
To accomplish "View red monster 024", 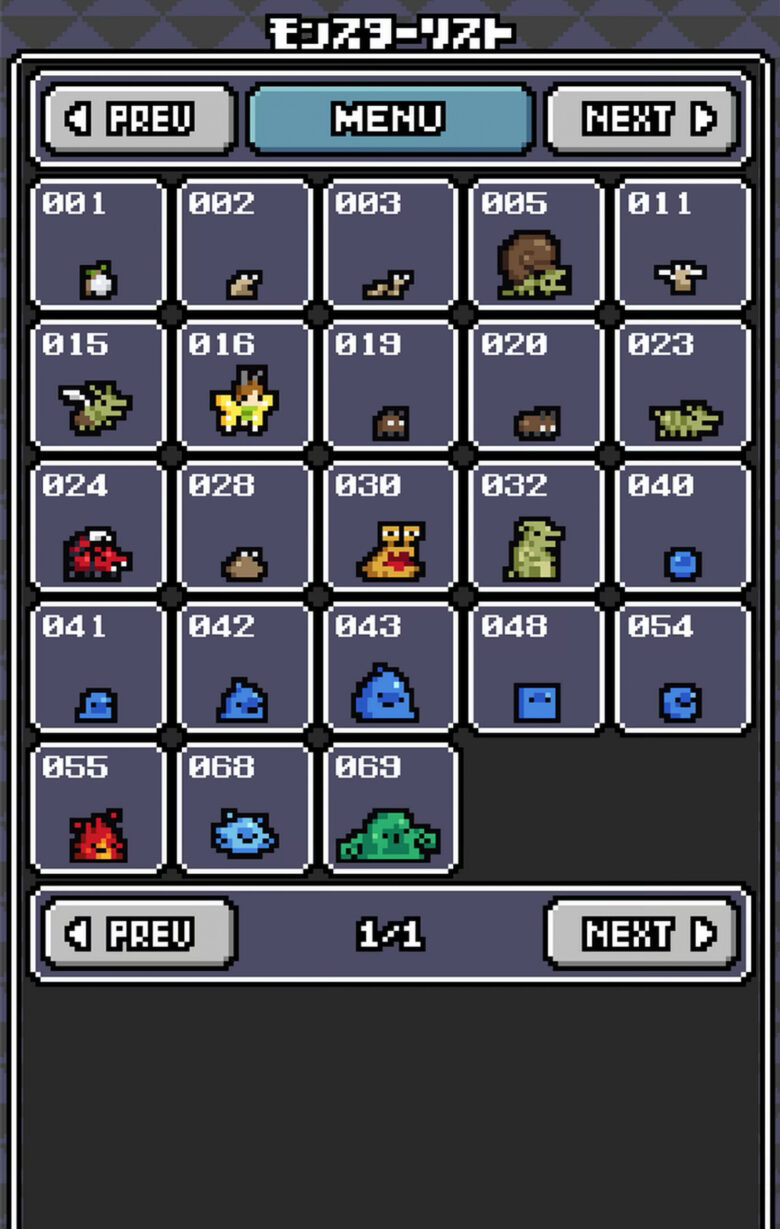I will [x=98, y=525].
